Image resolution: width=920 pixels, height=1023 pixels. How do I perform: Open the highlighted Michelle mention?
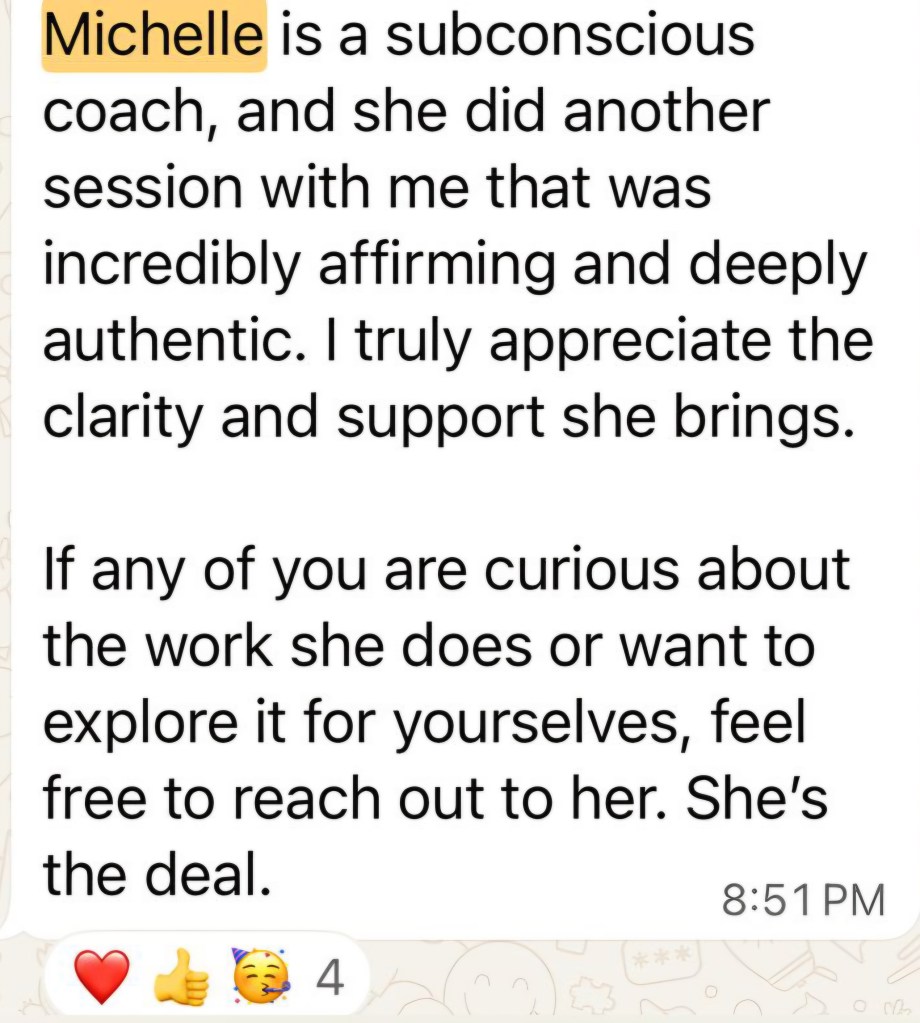pyautogui.click(x=154, y=36)
